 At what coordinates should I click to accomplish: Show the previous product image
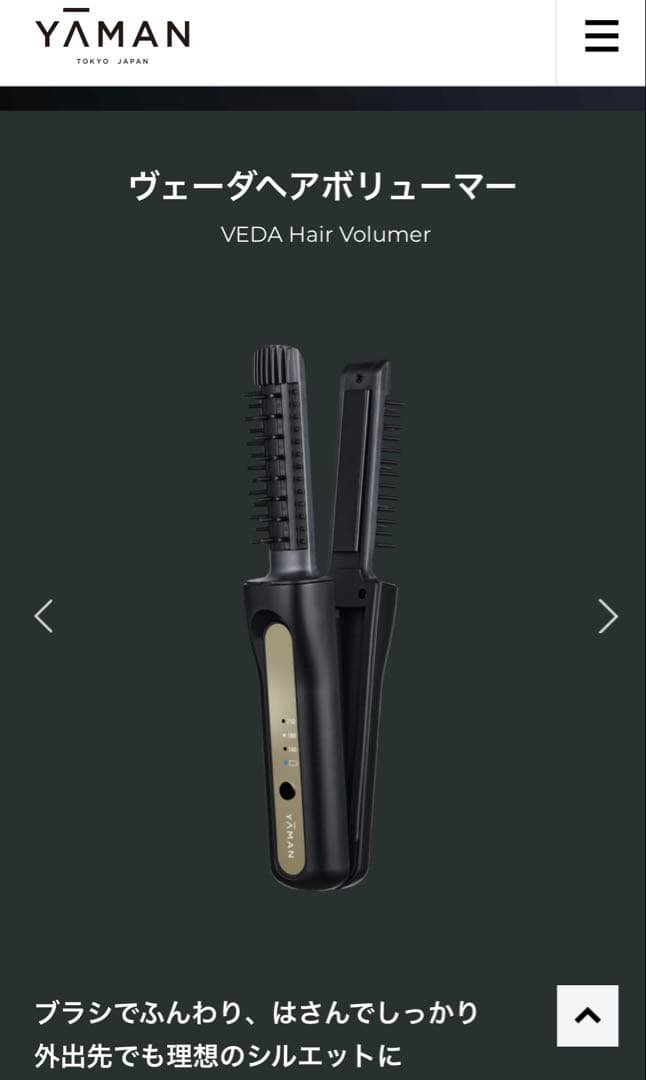(43, 616)
